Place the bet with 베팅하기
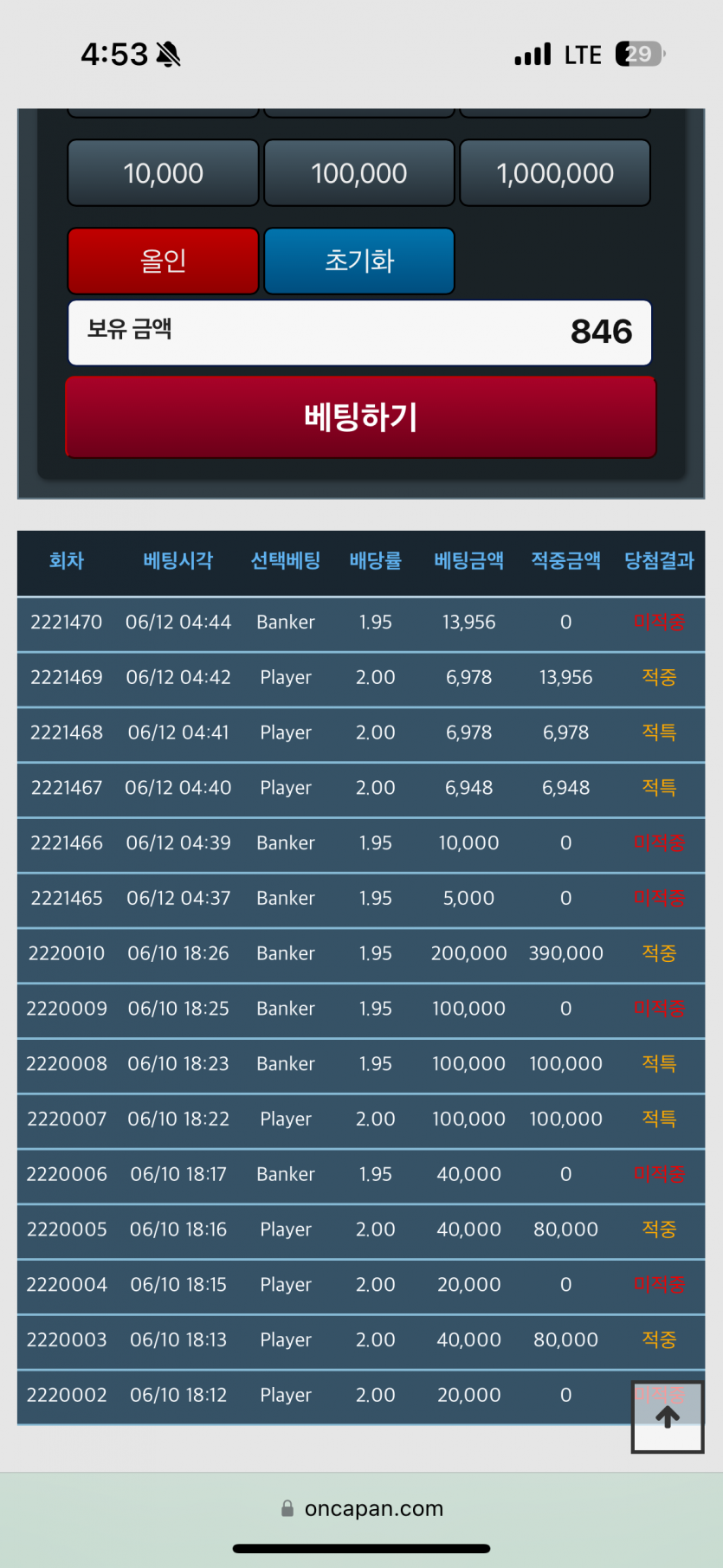723x1568 pixels. click(360, 417)
